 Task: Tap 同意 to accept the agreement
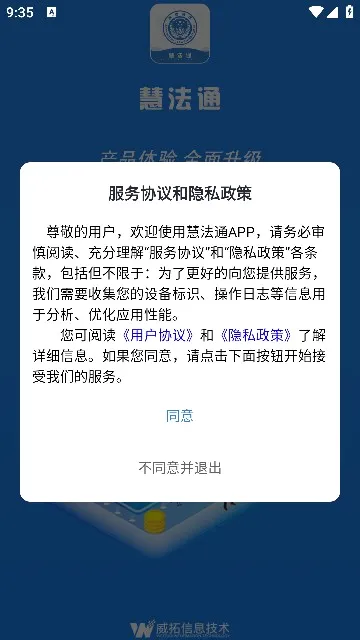[180, 416]
